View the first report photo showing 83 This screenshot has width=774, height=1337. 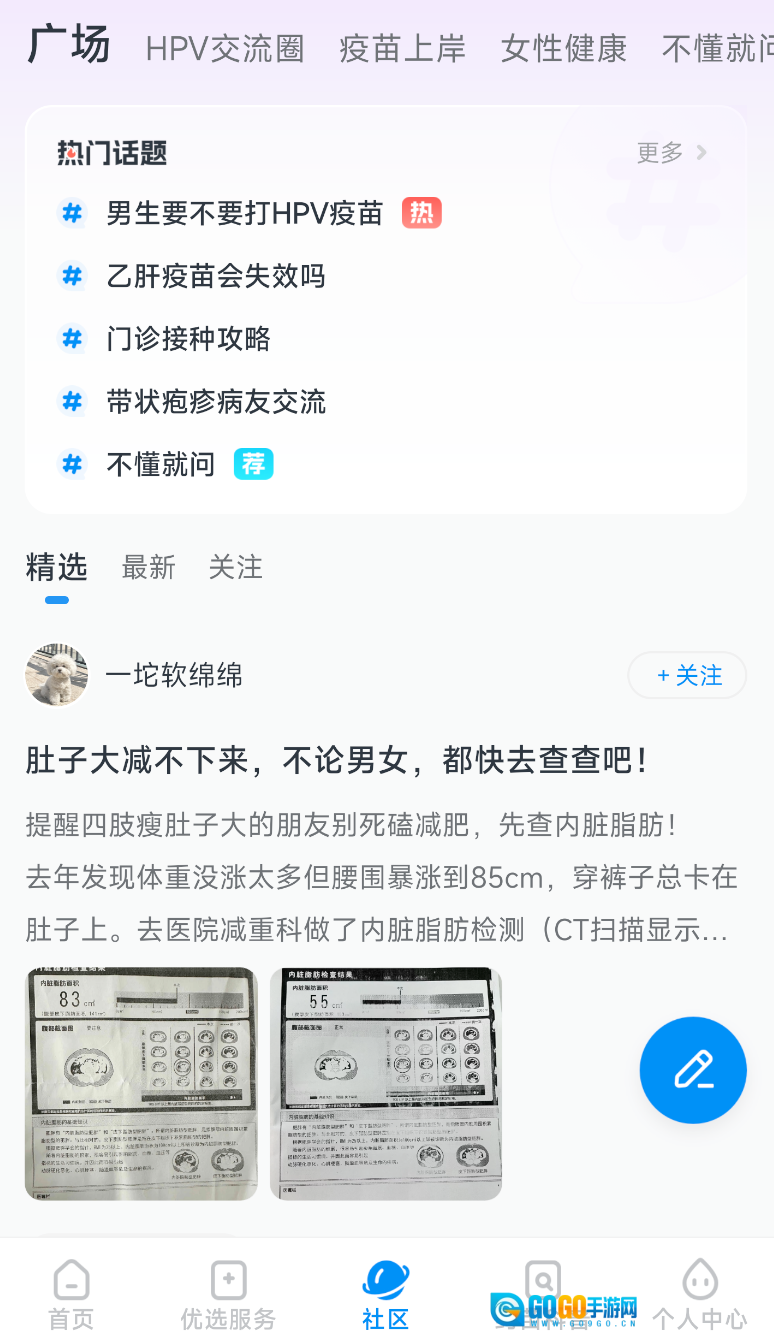pyautogui.click(x=141, y=1083)
